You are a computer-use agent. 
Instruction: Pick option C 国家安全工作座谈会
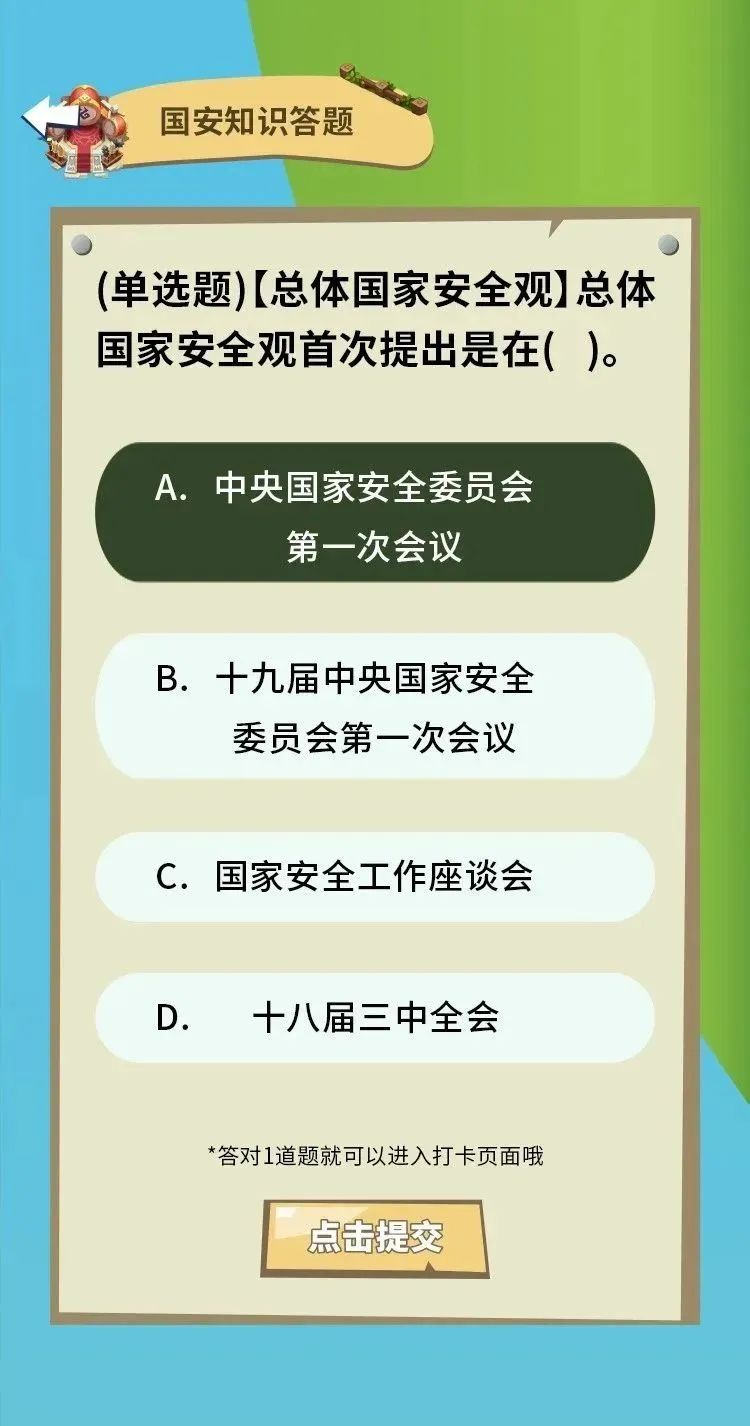[x=374, y=877]
